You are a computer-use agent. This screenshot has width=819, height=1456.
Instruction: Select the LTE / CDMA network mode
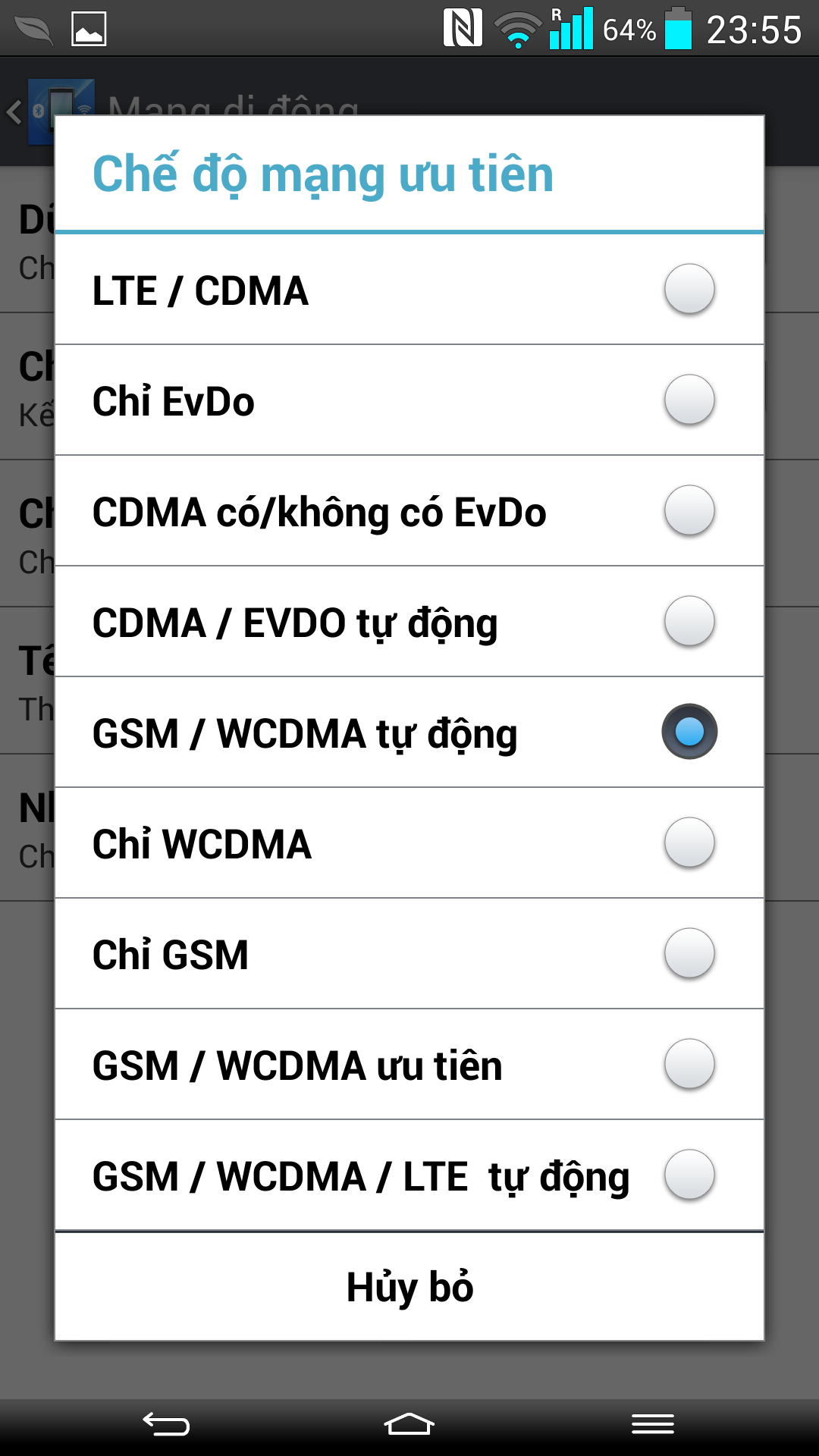coord(409,290)
